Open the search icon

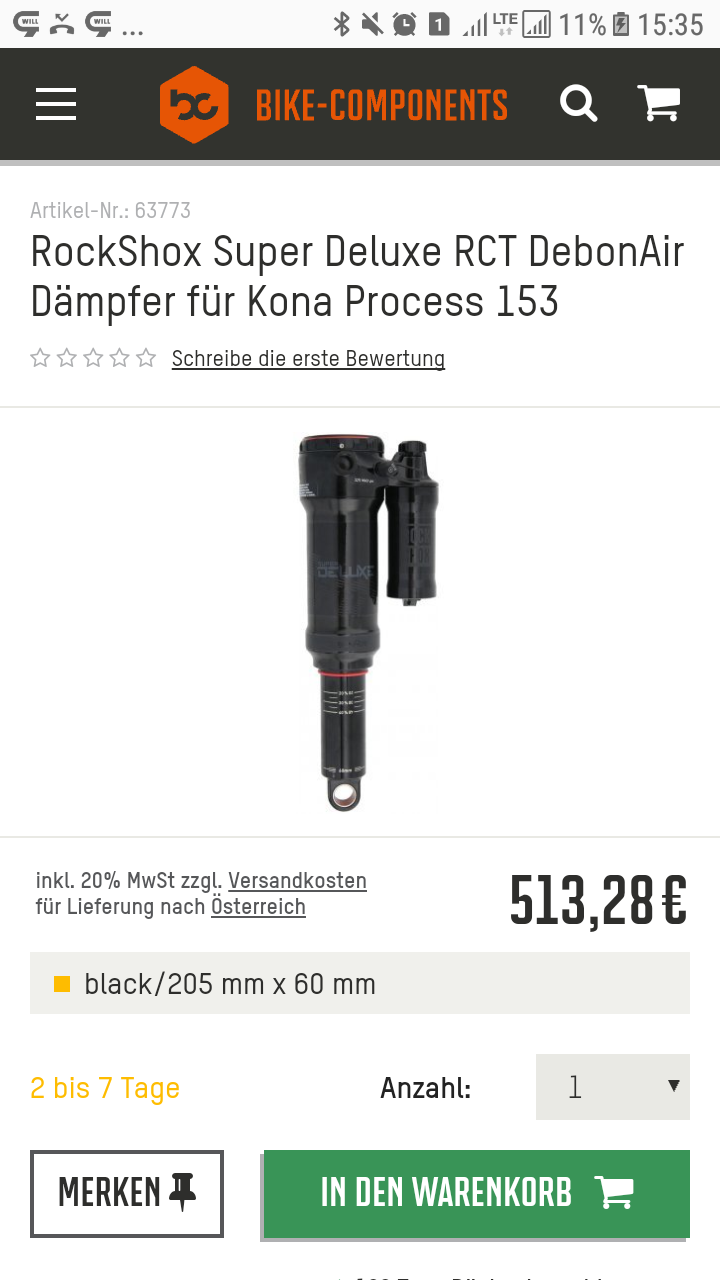[x=578, y=104]
